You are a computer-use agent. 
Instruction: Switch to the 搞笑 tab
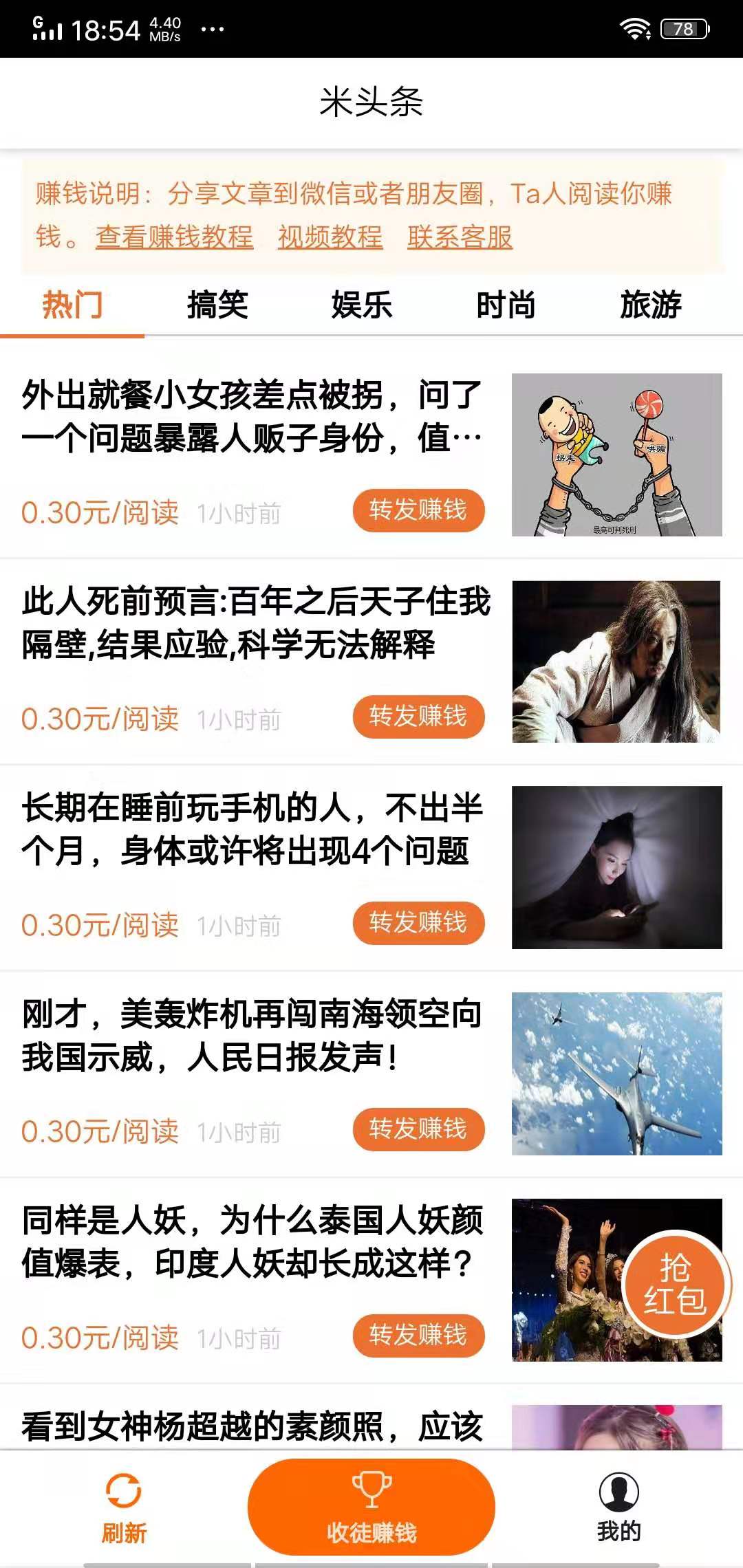pos(219,305)
